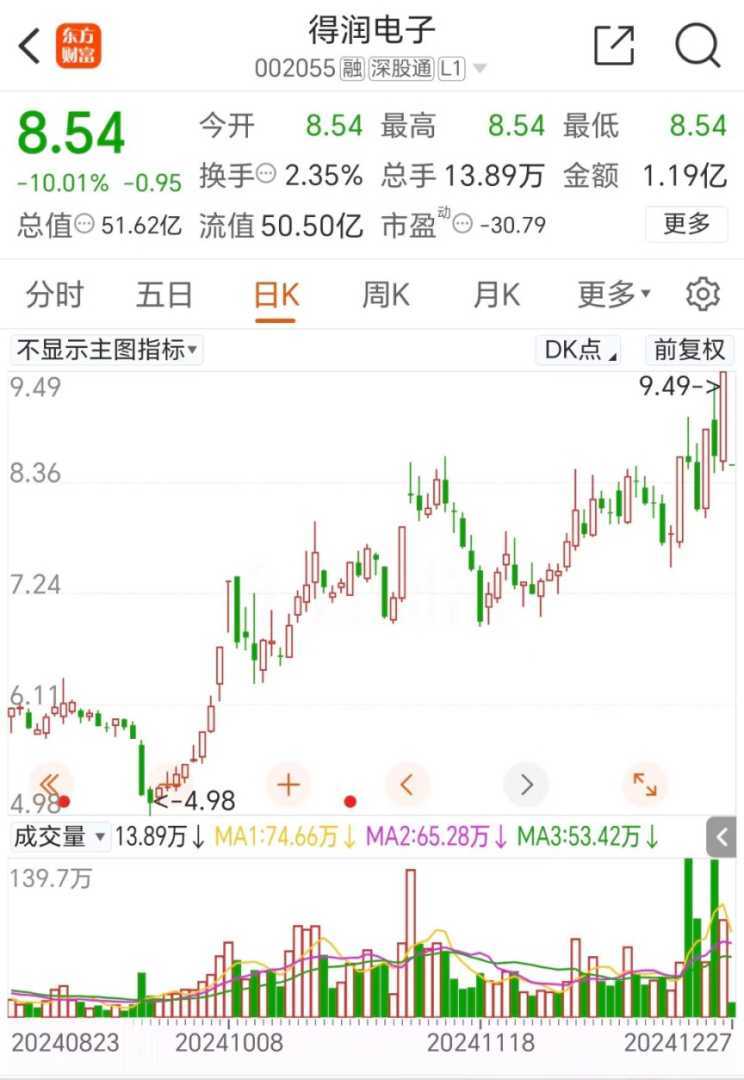Switch to the 分时 tab
The height and width of the screenshot is (1080, 744).
coord(54,295)
